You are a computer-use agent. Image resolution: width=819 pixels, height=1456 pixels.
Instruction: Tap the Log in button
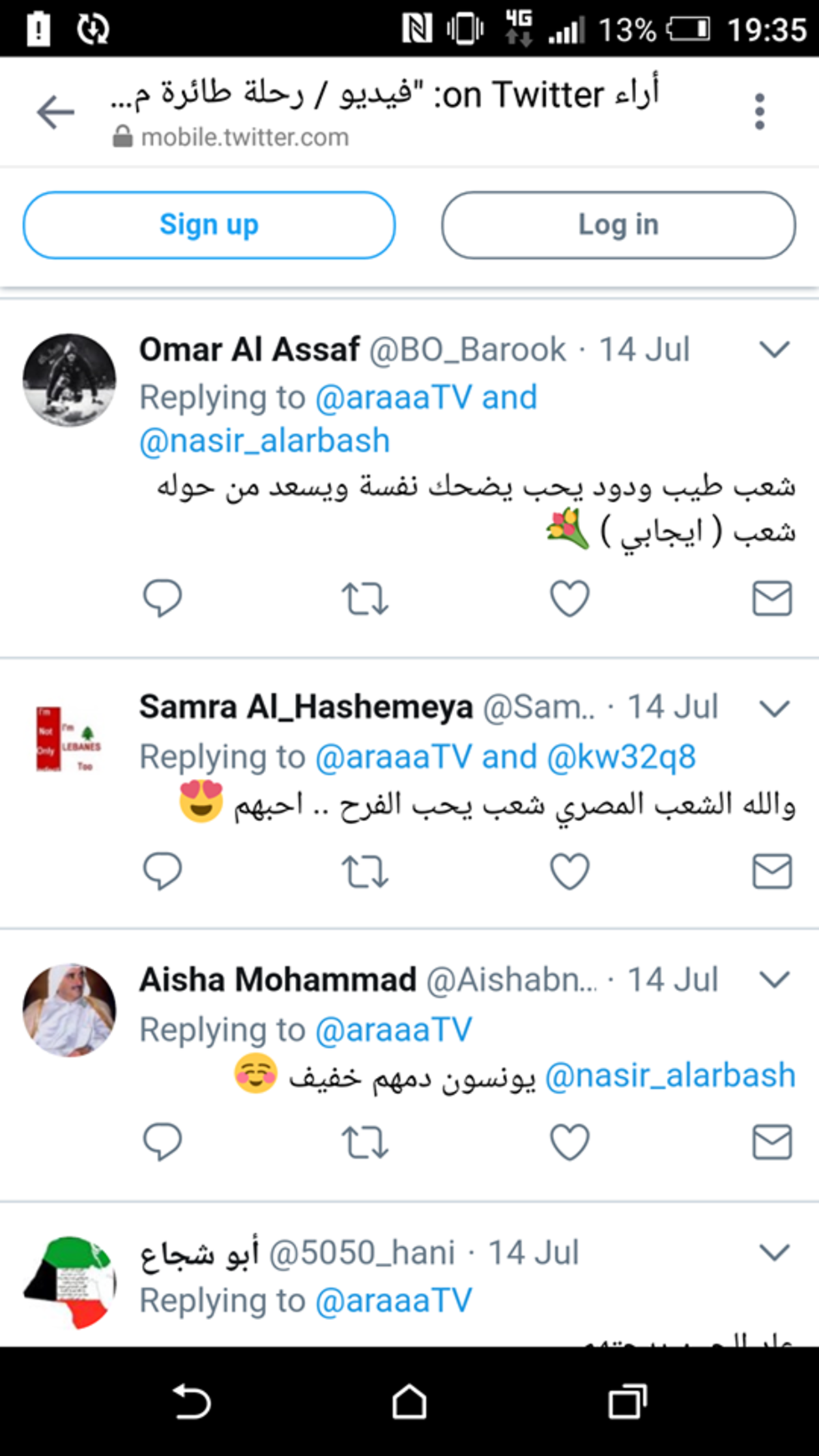coord(618,225)
